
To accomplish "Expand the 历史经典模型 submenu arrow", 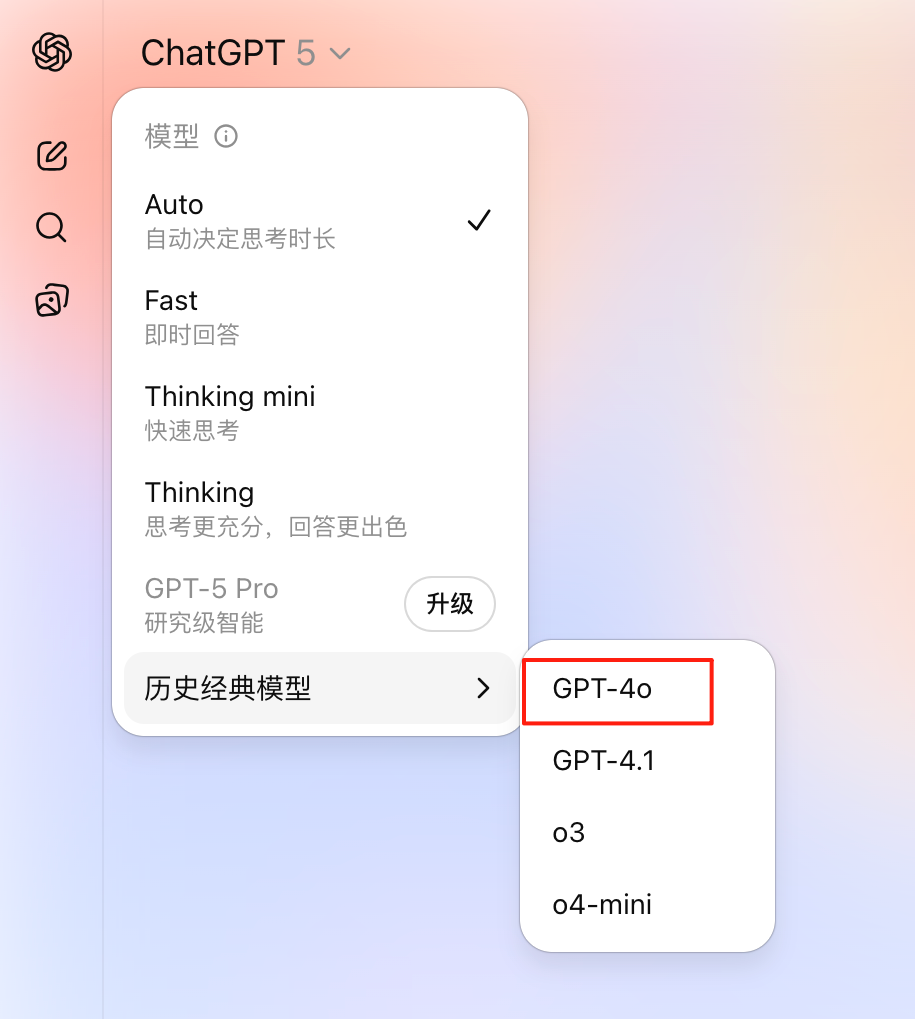I will [484, 688].
